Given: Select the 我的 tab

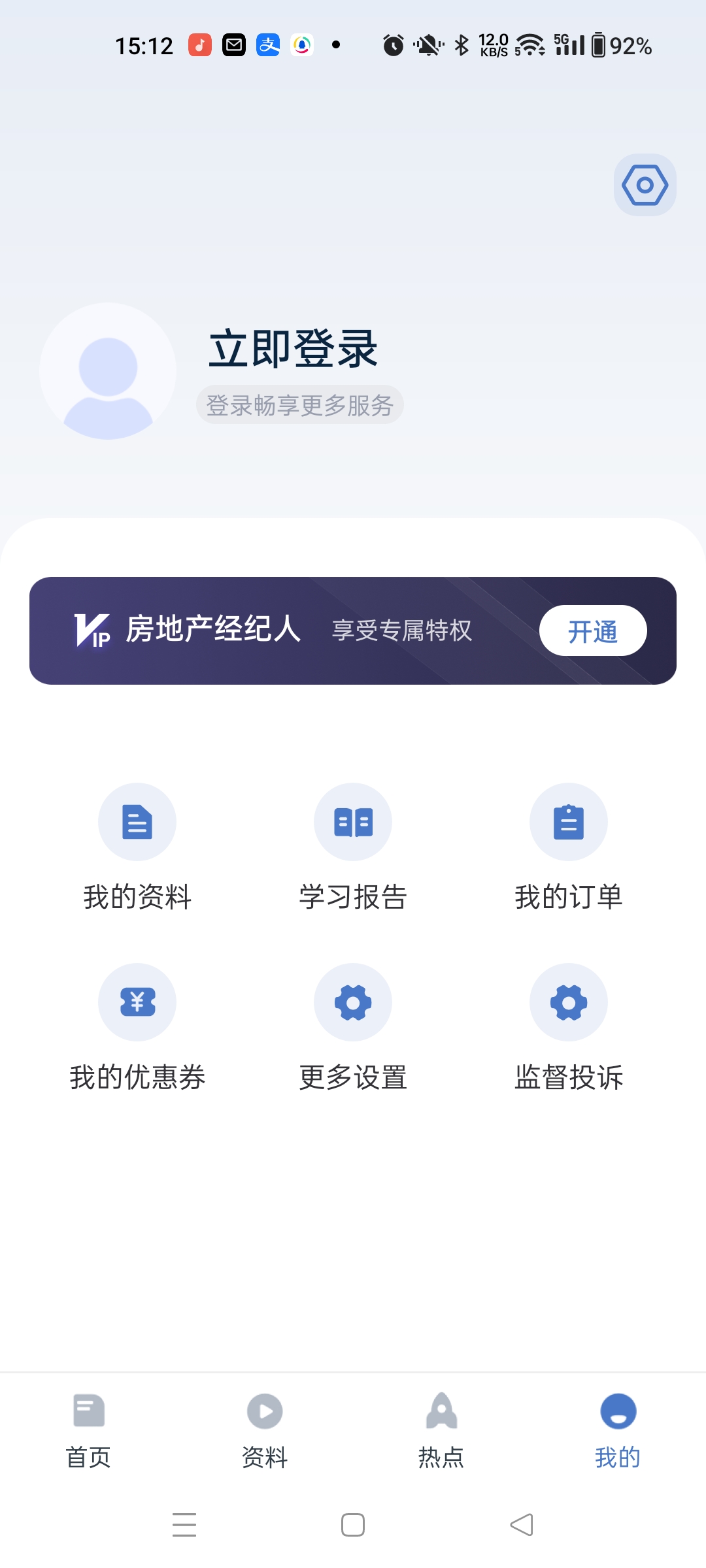Looking at the screenshot, I should pyautogui.click(x=618, y=1431).
